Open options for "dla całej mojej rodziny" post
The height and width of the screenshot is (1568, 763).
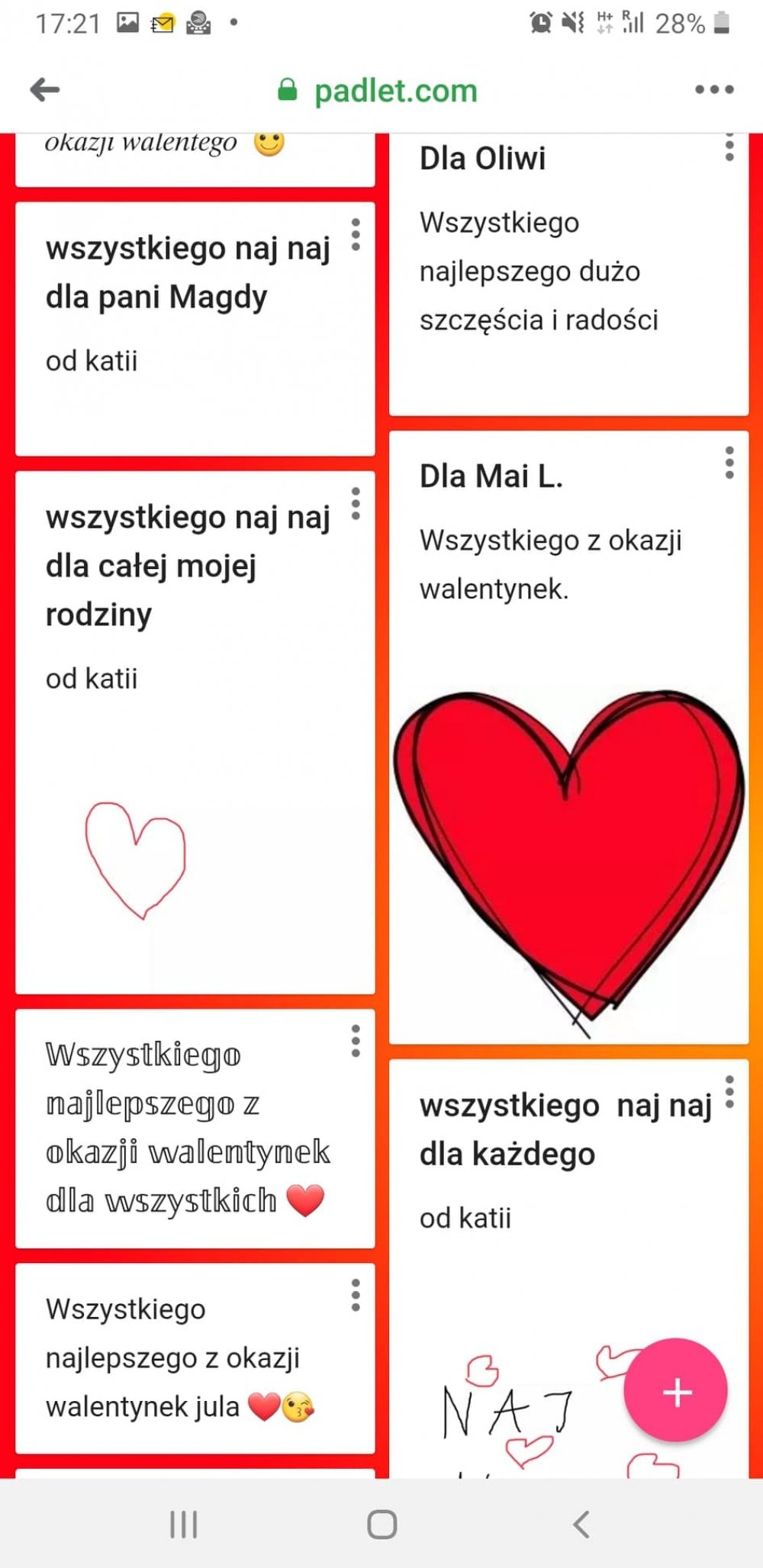click(x=356, y=504)
